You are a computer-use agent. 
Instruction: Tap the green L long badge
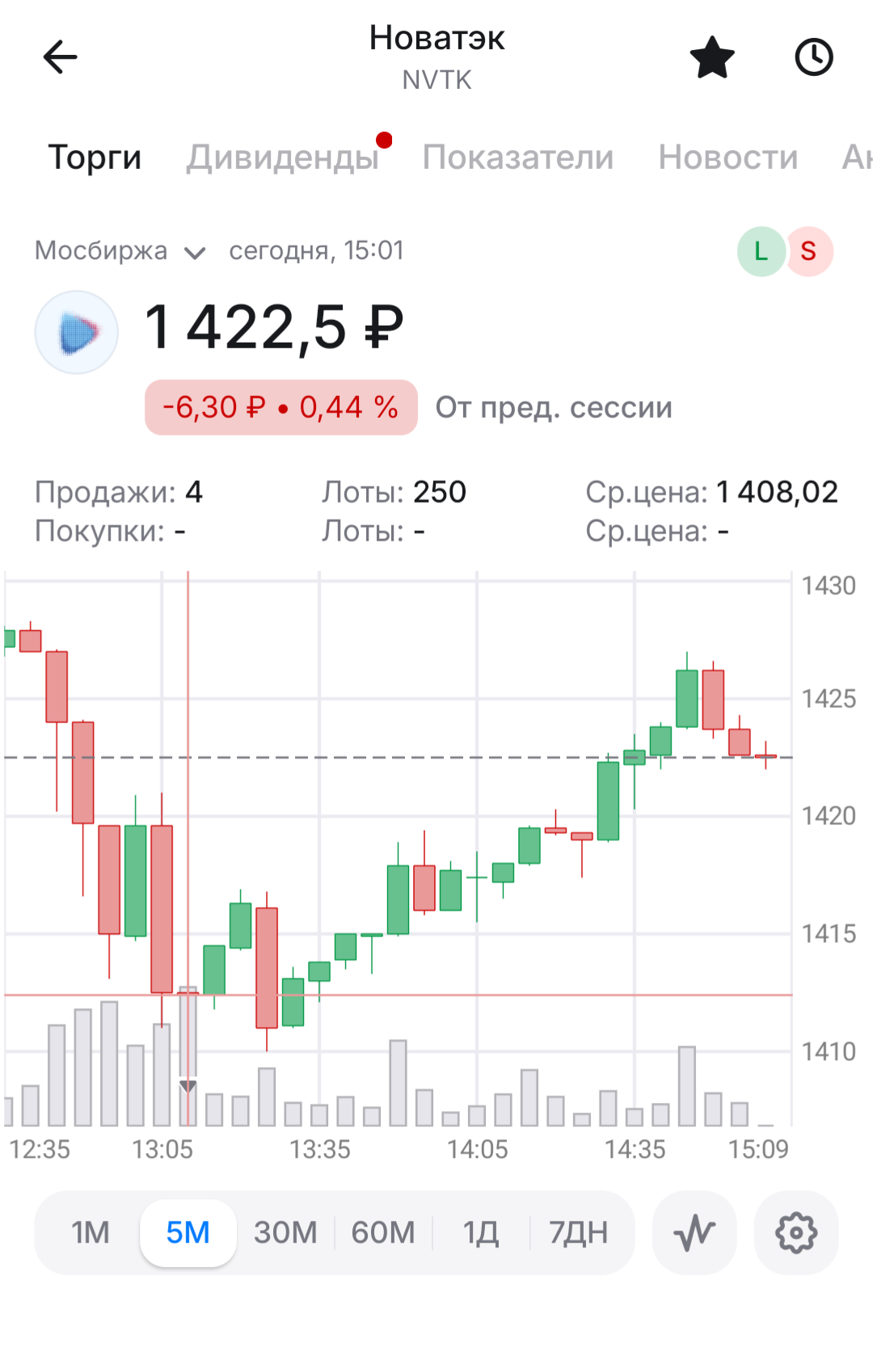(x=761, y=251)
